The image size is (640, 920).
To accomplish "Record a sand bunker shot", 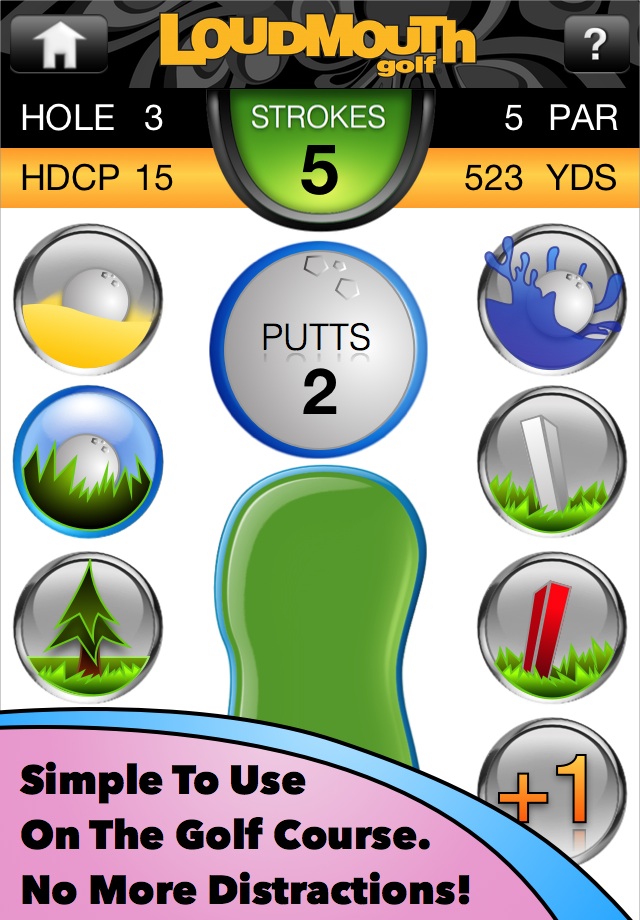I will 88,298.
